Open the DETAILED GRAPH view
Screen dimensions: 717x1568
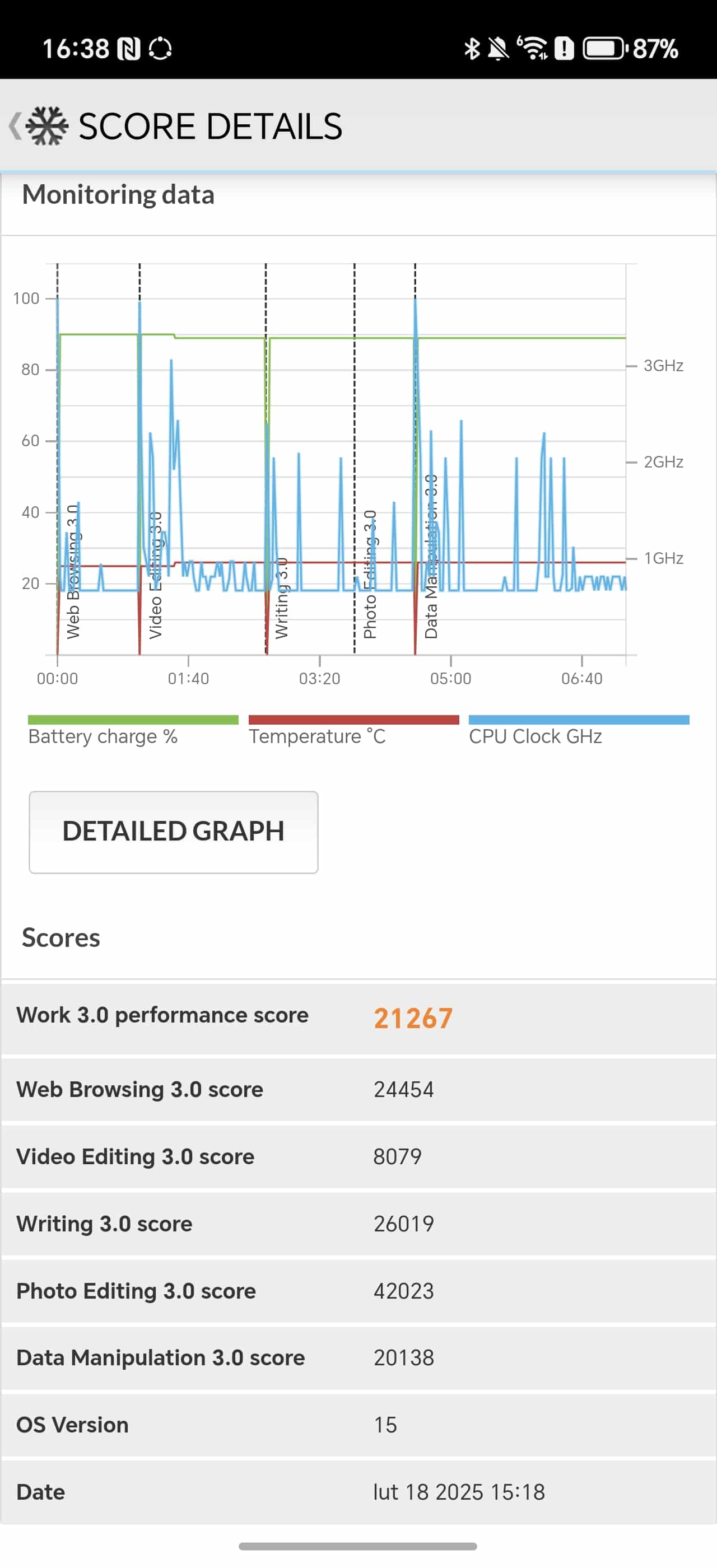click(173, 830)
